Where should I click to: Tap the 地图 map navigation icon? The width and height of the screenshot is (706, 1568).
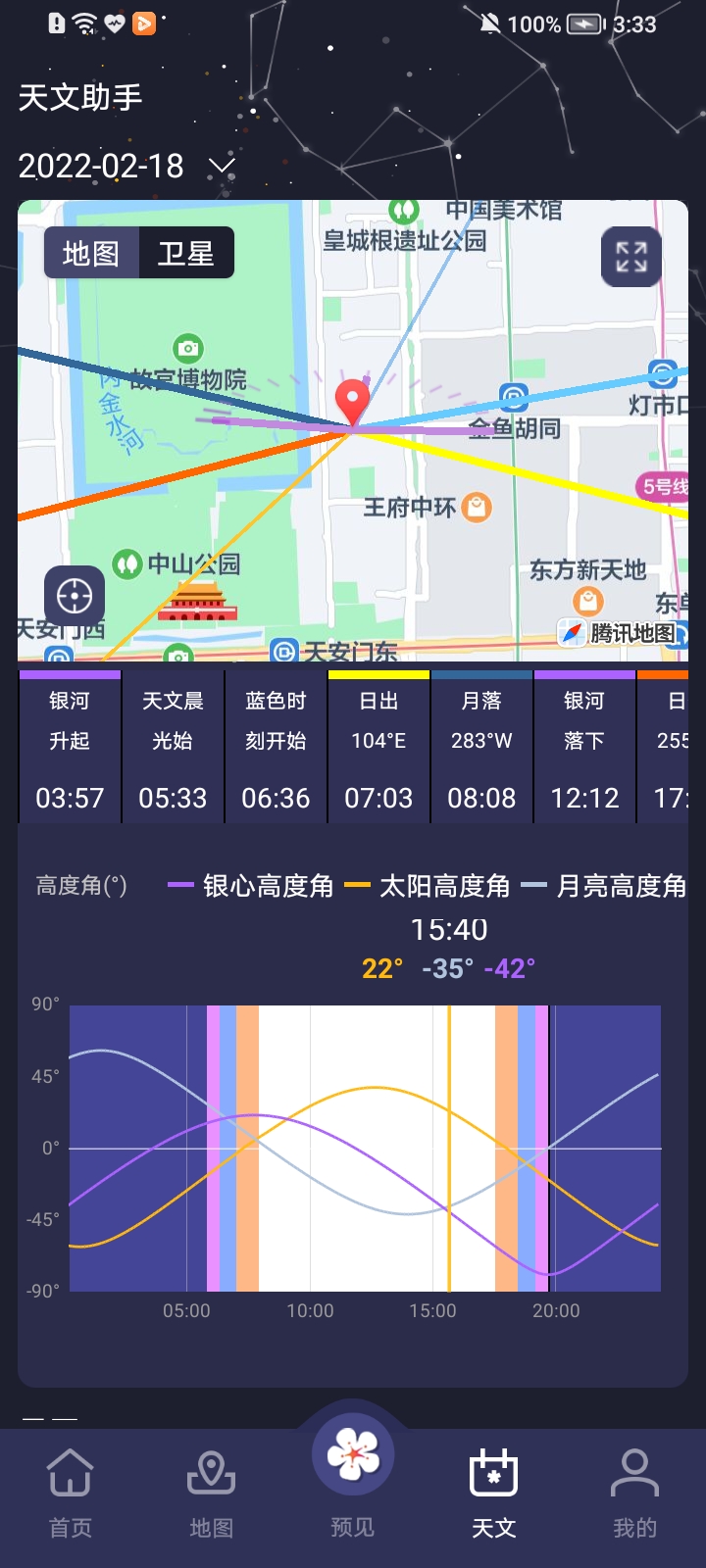tap(211, 1474)
